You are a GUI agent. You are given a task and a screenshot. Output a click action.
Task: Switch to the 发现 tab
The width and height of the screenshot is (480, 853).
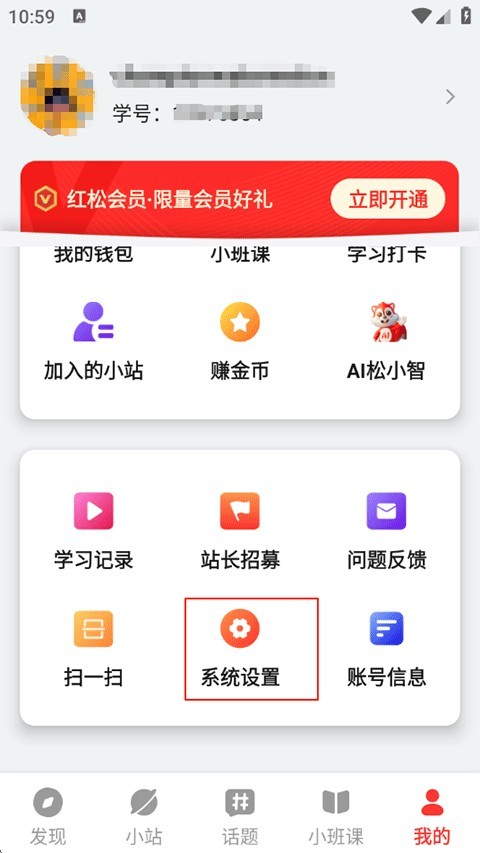pos(48,815)
